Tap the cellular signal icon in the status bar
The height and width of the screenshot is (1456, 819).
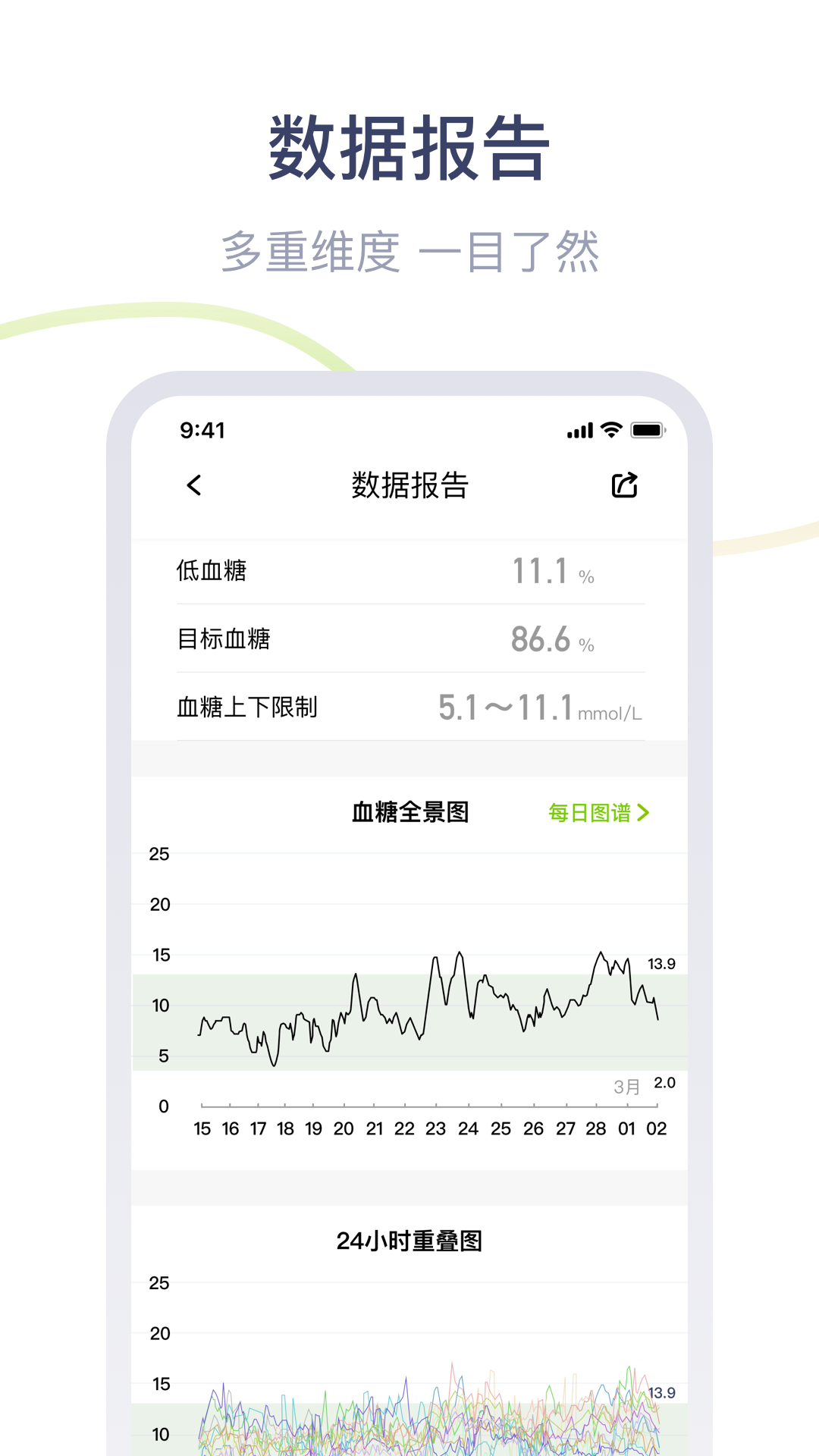pyautogui.click(x=579, y=430)
